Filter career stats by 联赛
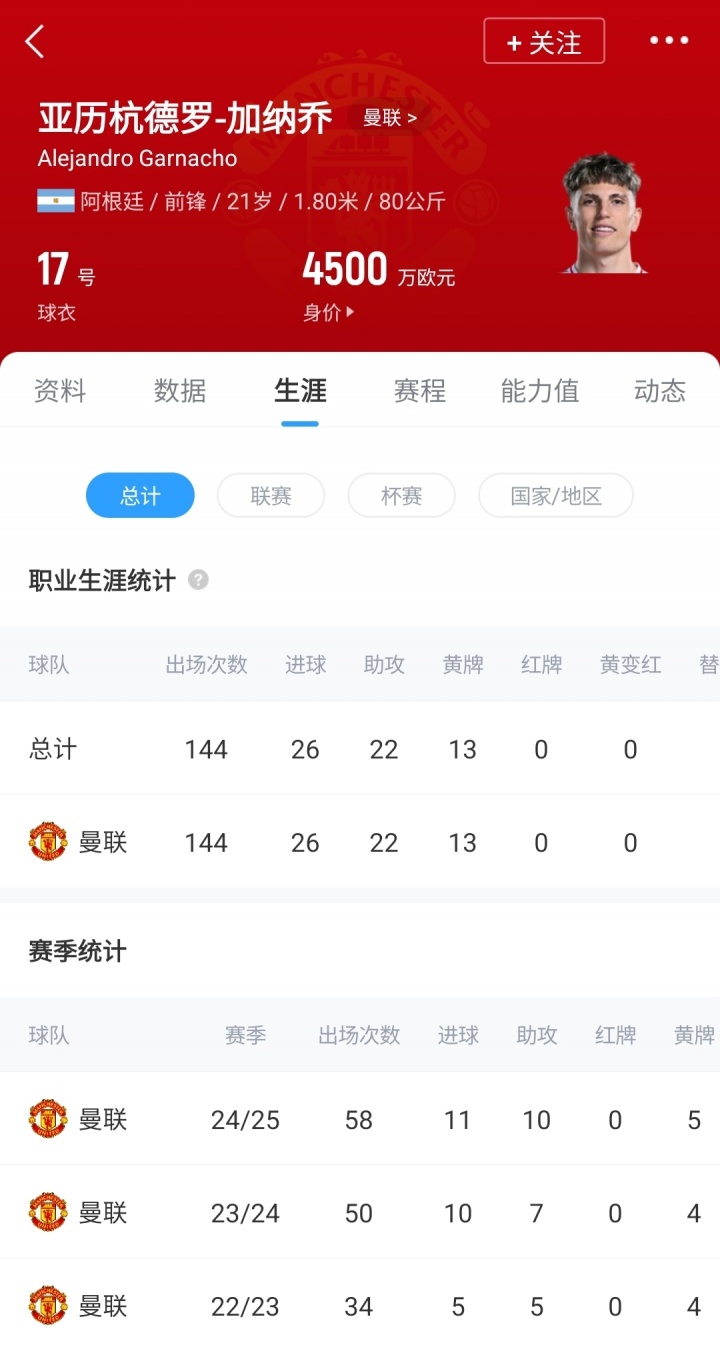 tap(271, 496)
